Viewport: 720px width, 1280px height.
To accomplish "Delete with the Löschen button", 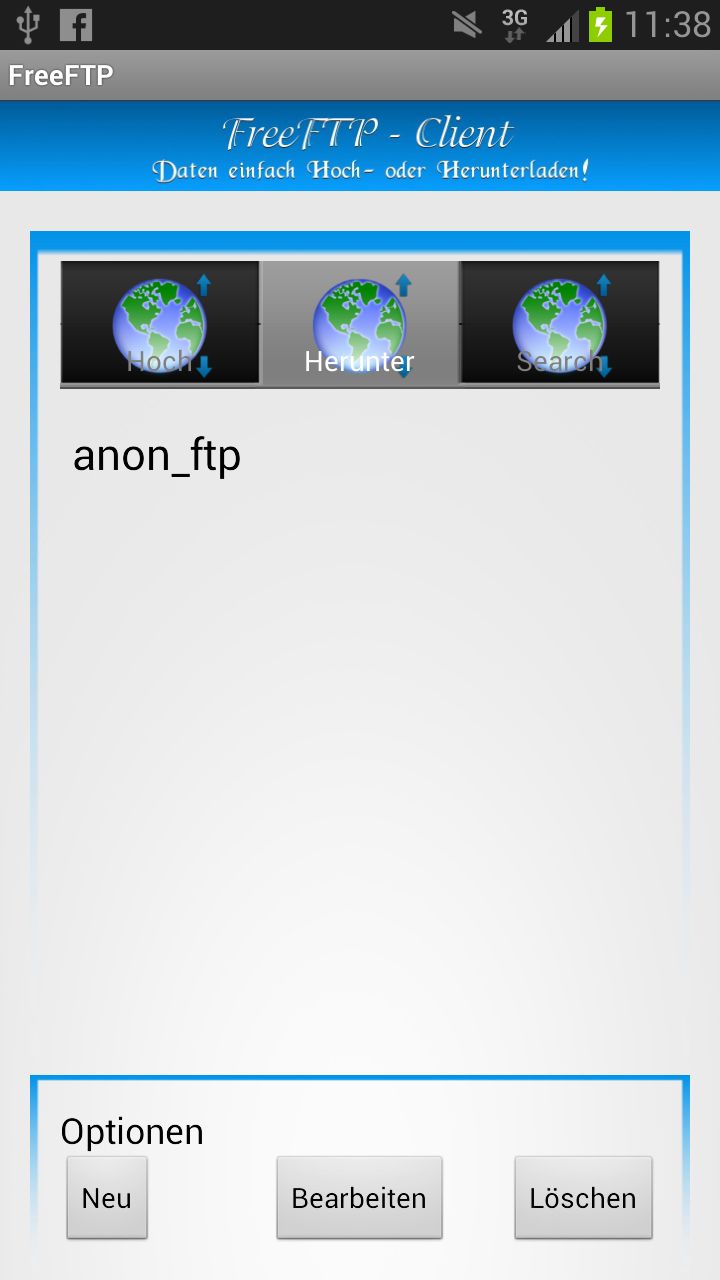I will 583,1197.
